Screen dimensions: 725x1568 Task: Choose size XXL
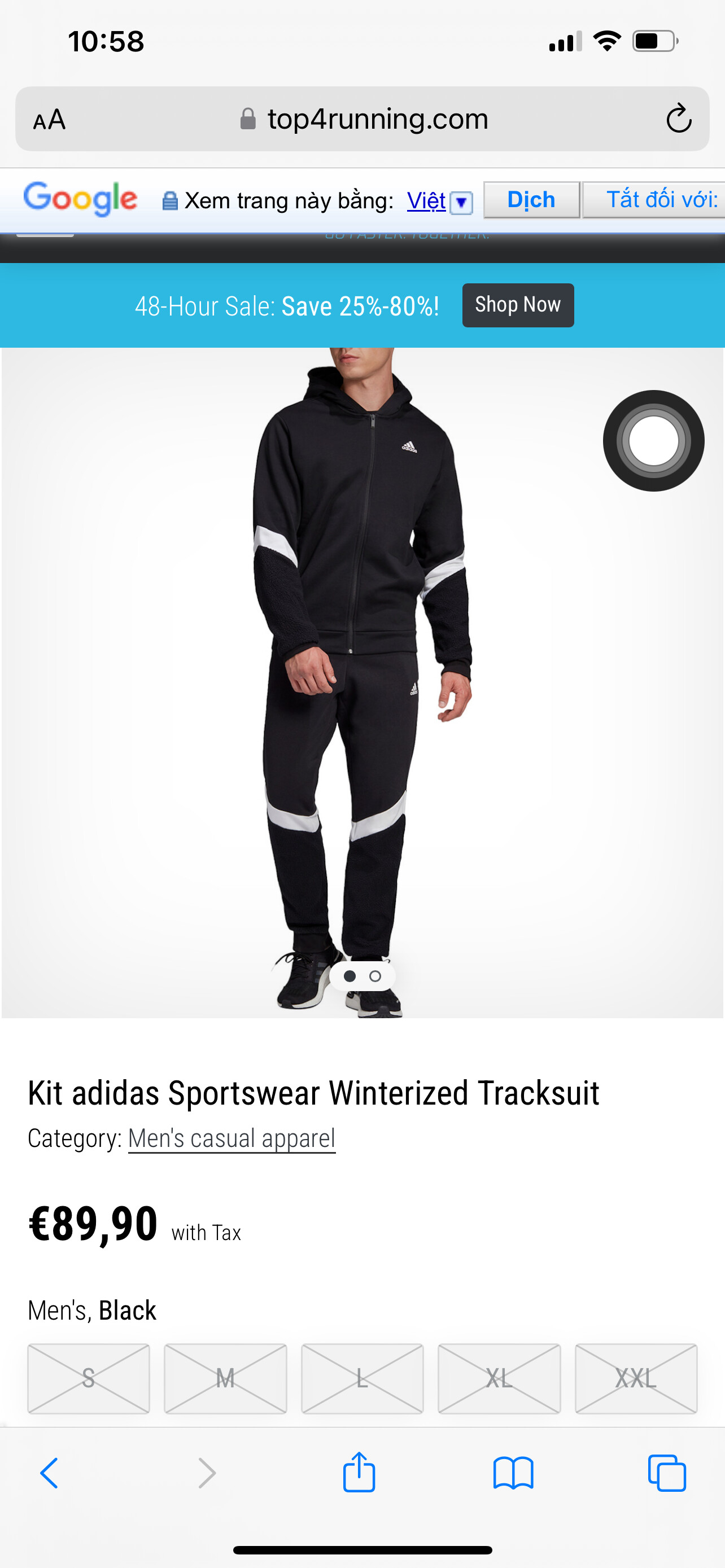click(636, 1378)
